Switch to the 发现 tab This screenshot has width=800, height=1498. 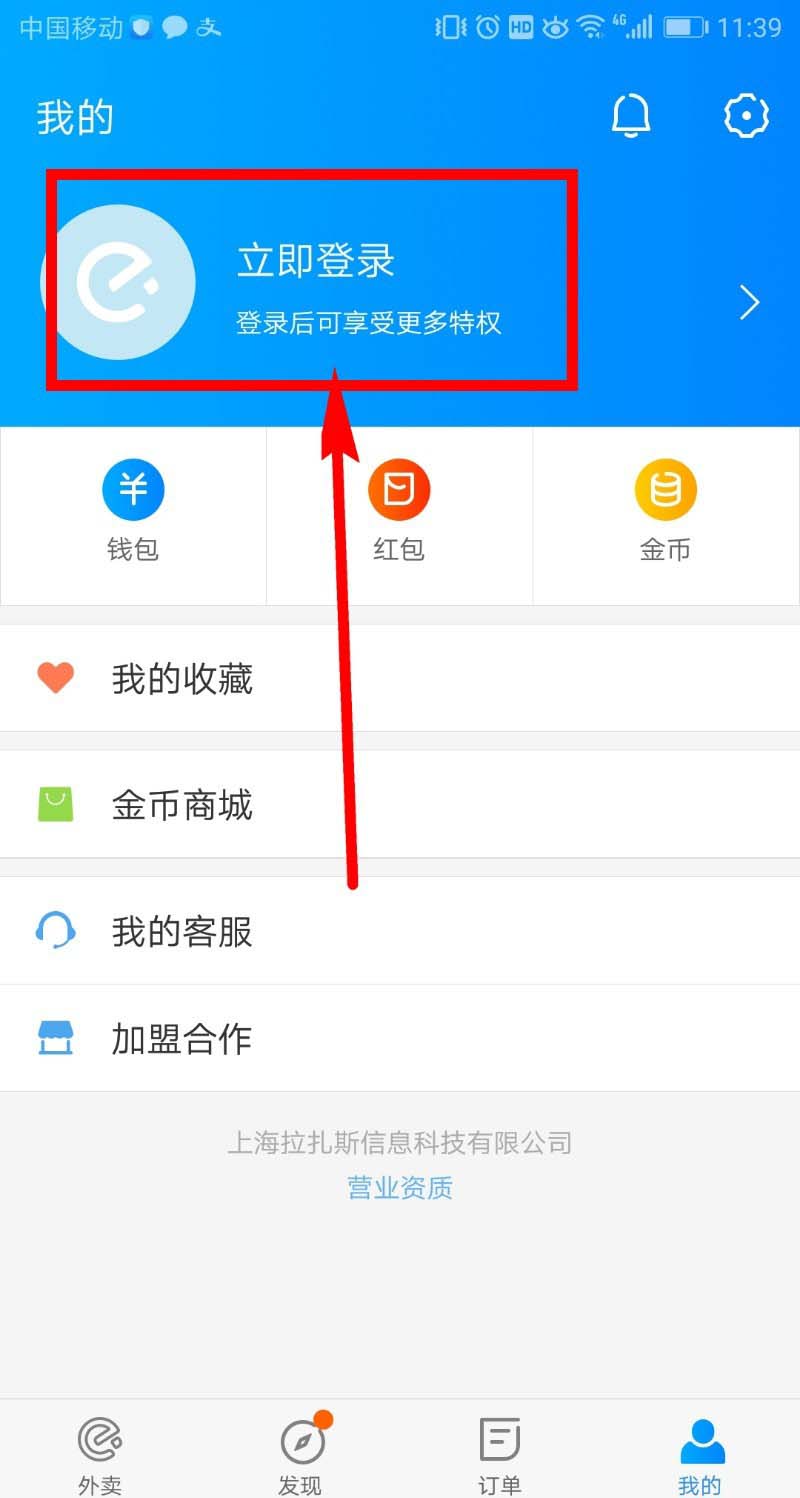(x=300, y=1453)
